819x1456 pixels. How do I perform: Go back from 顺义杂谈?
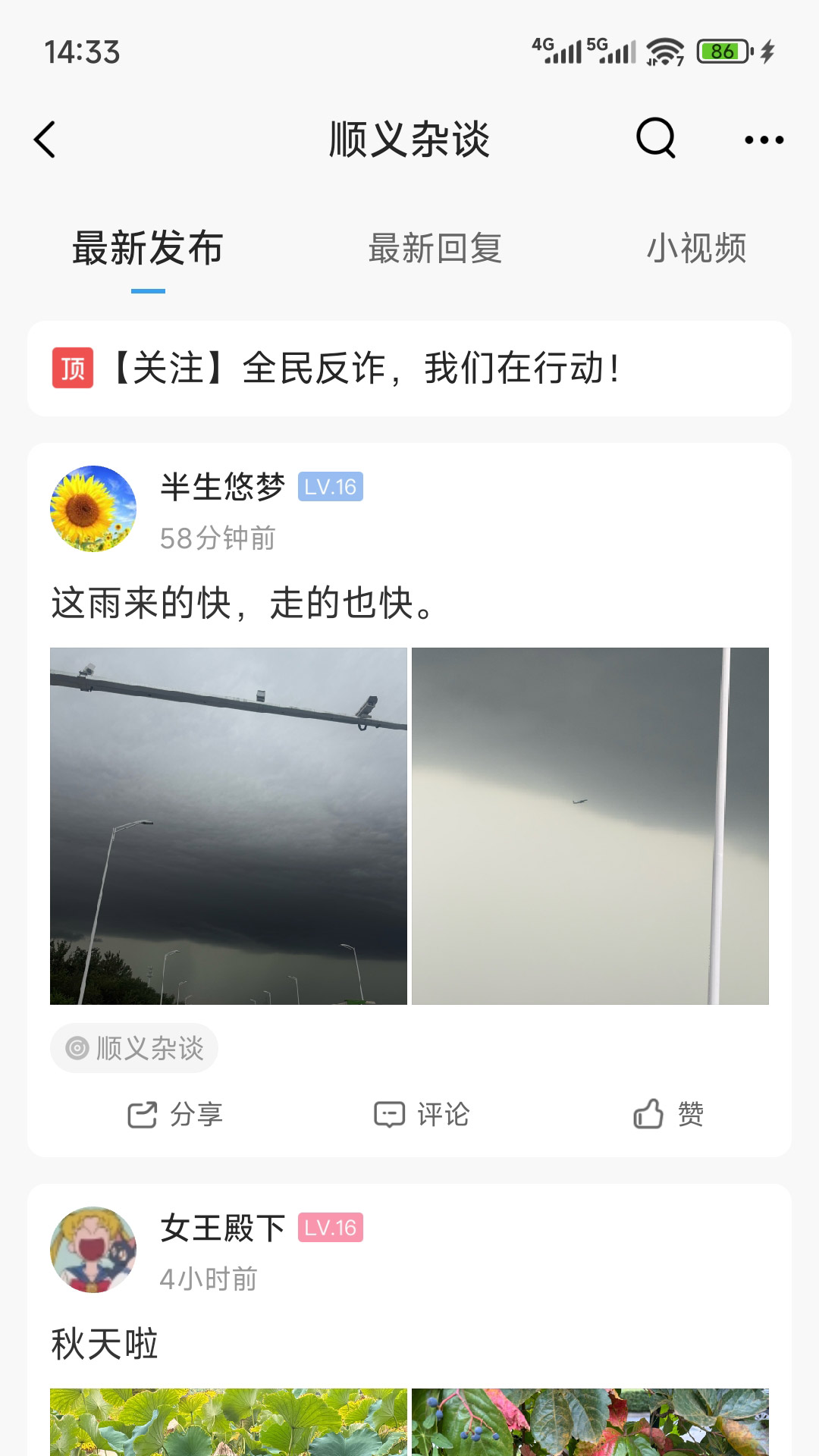[x=45, y=140]
